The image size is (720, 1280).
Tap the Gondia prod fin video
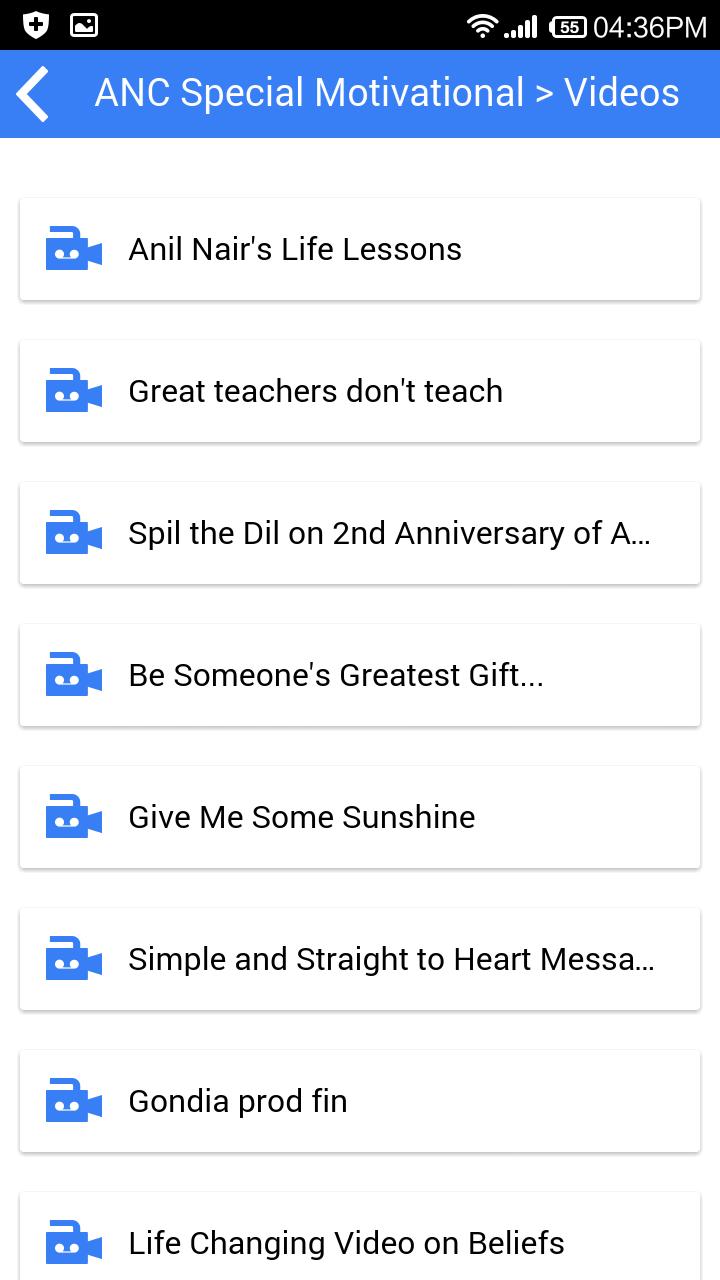[360, 1101]
